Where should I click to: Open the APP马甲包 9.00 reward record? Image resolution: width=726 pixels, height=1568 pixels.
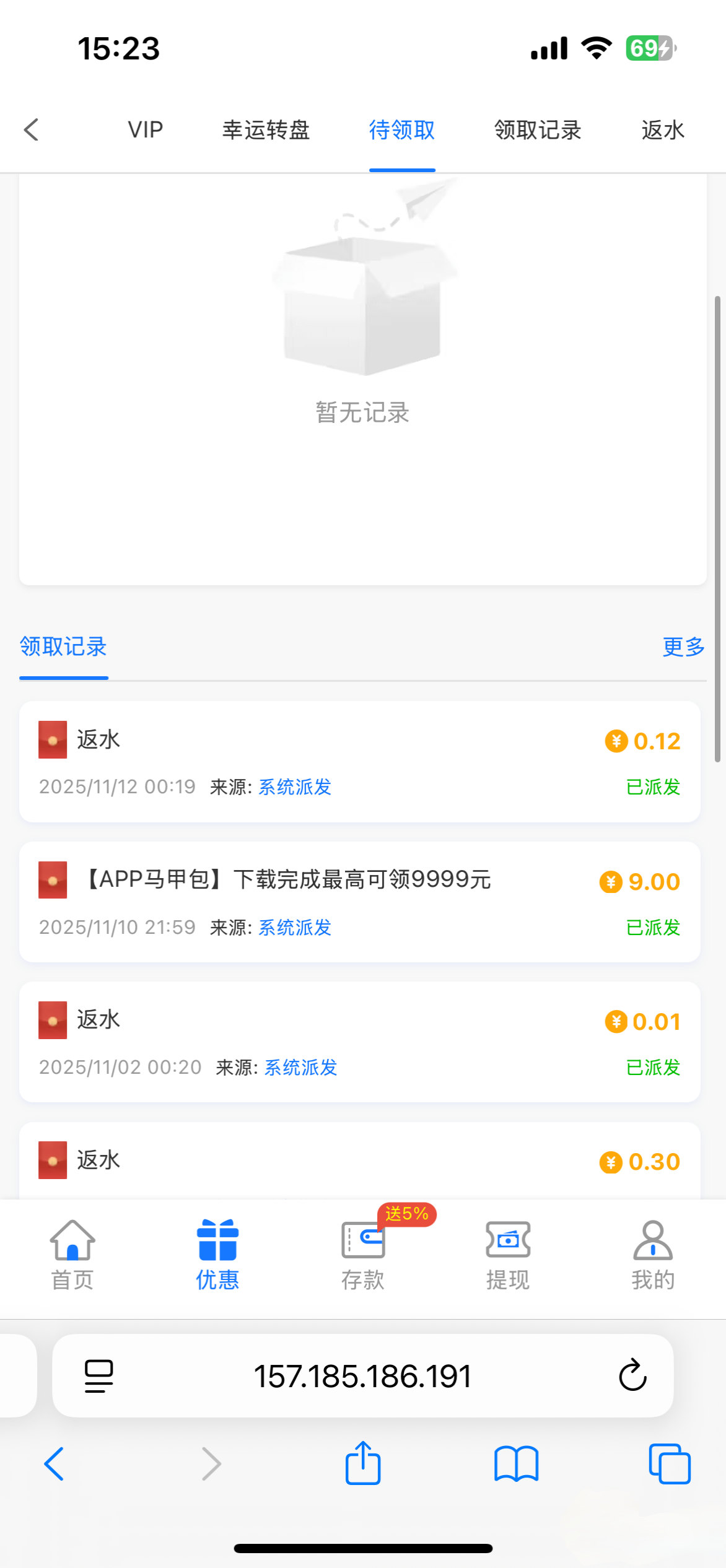click(x=359, y=902)
